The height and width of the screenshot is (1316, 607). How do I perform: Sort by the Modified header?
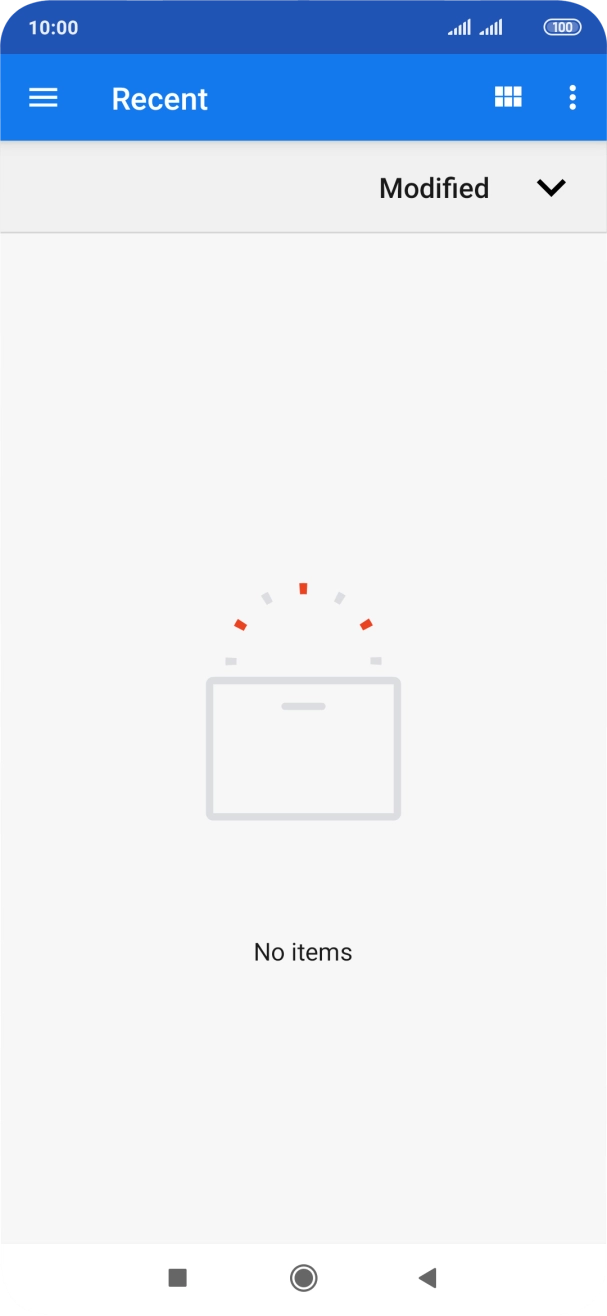click(x=434, y=188)
